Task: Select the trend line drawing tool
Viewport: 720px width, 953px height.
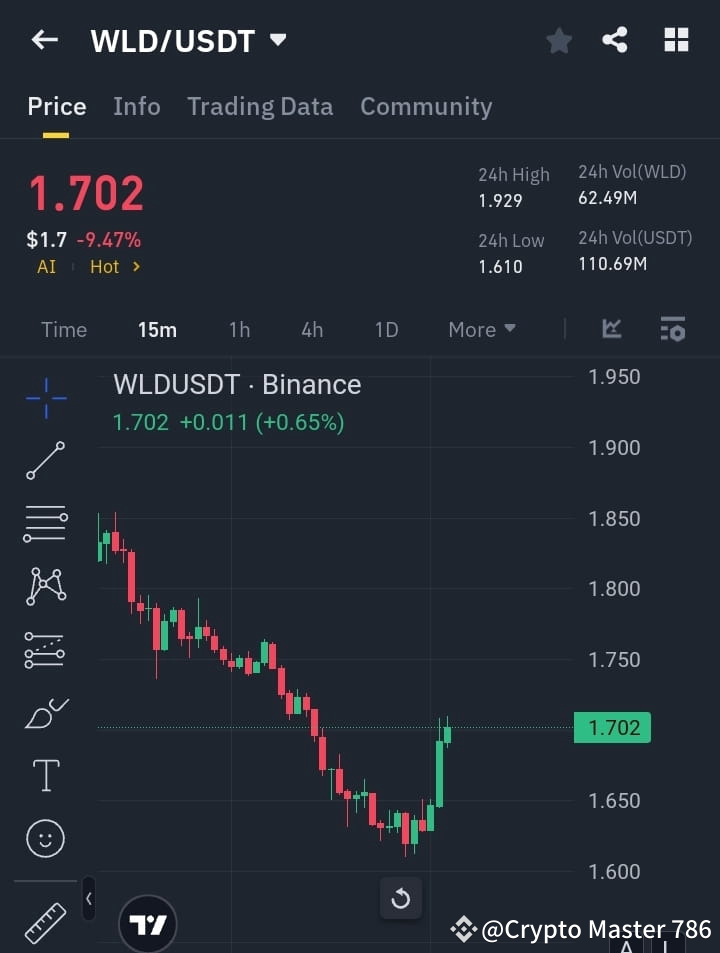Action: coord(44,461)
